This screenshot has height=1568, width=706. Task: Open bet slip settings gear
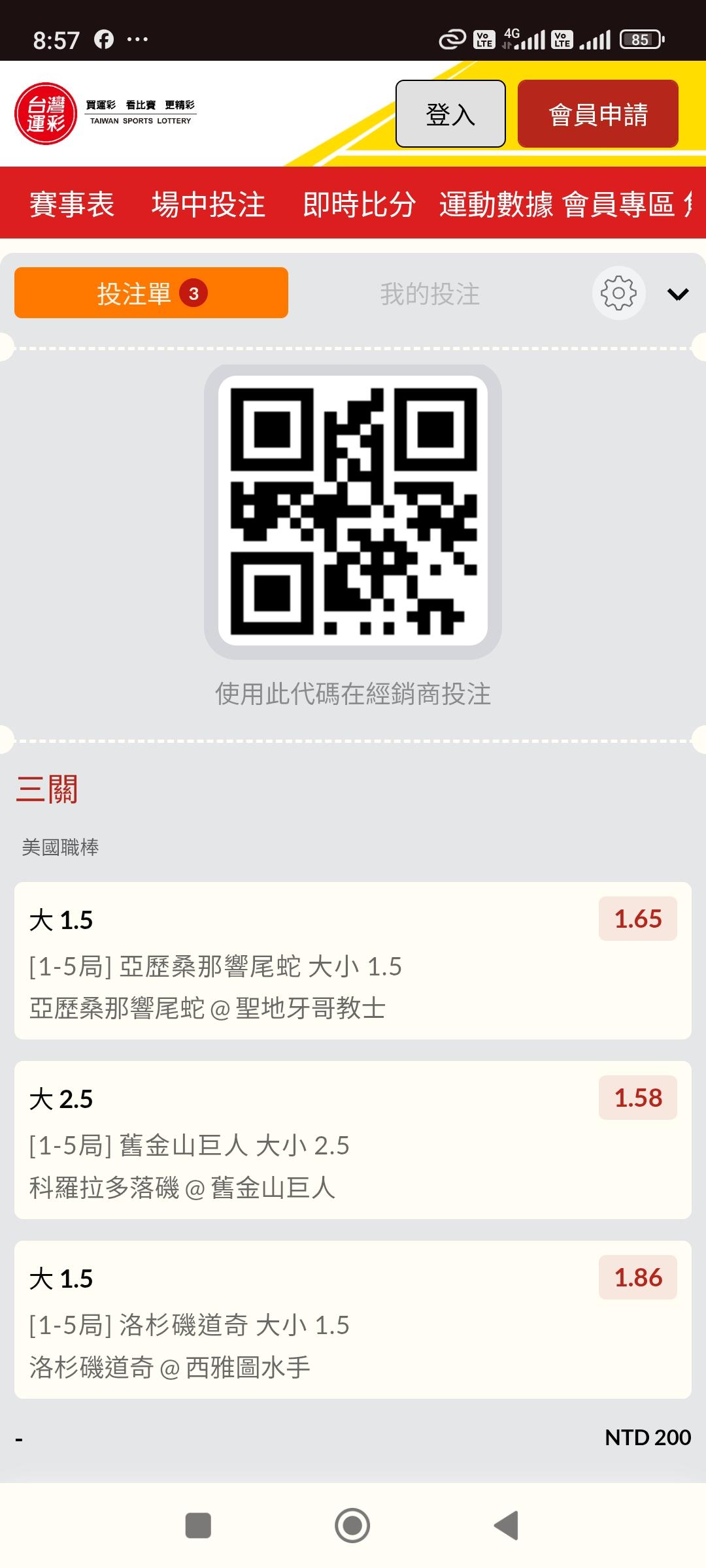tap(618, 293)
